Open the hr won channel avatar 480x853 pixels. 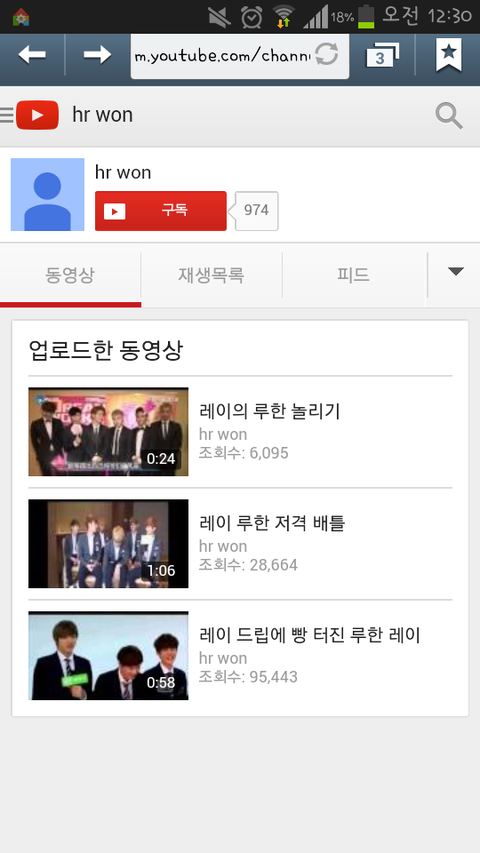click(x=47, y=195)
